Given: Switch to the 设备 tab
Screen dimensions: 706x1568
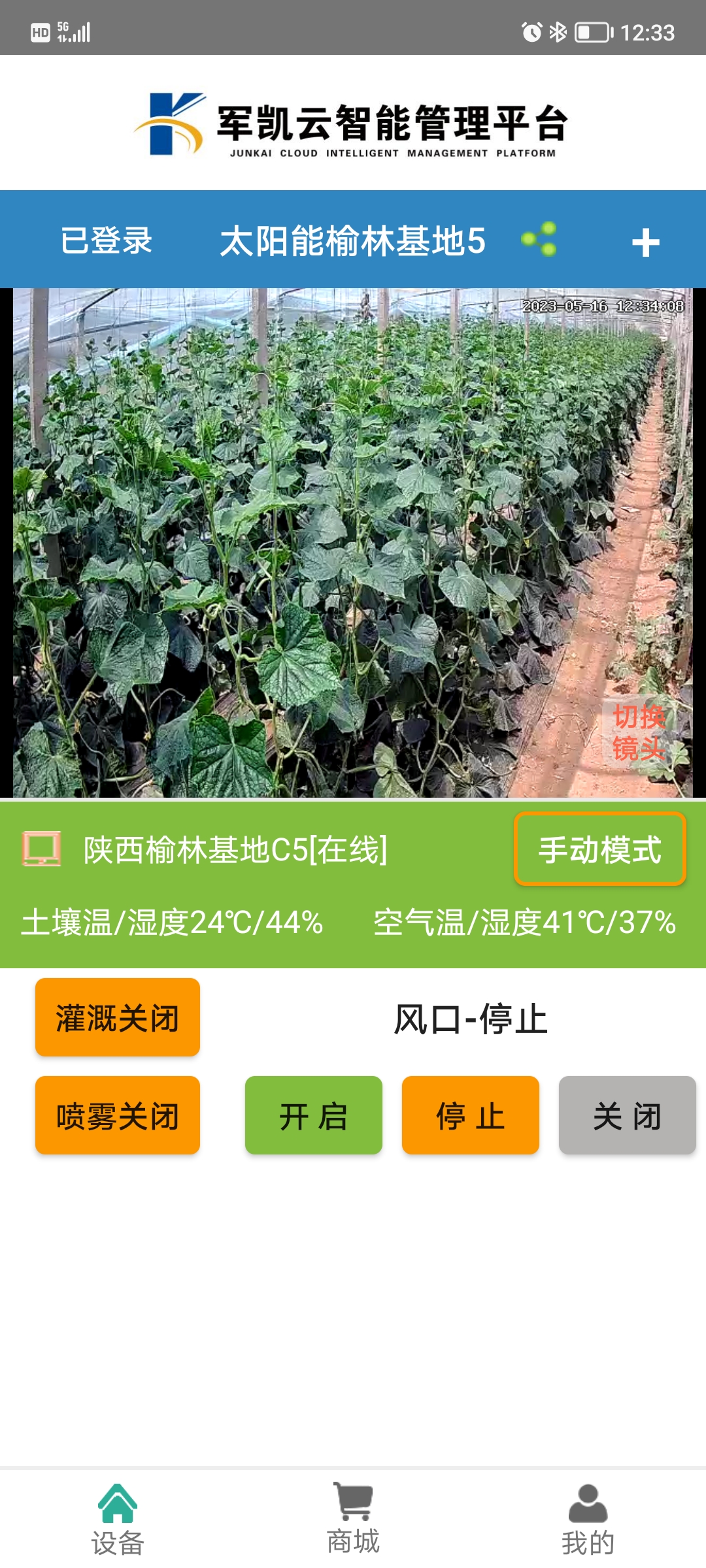Looking at the screenshot, I should [x=118, y=1520].
